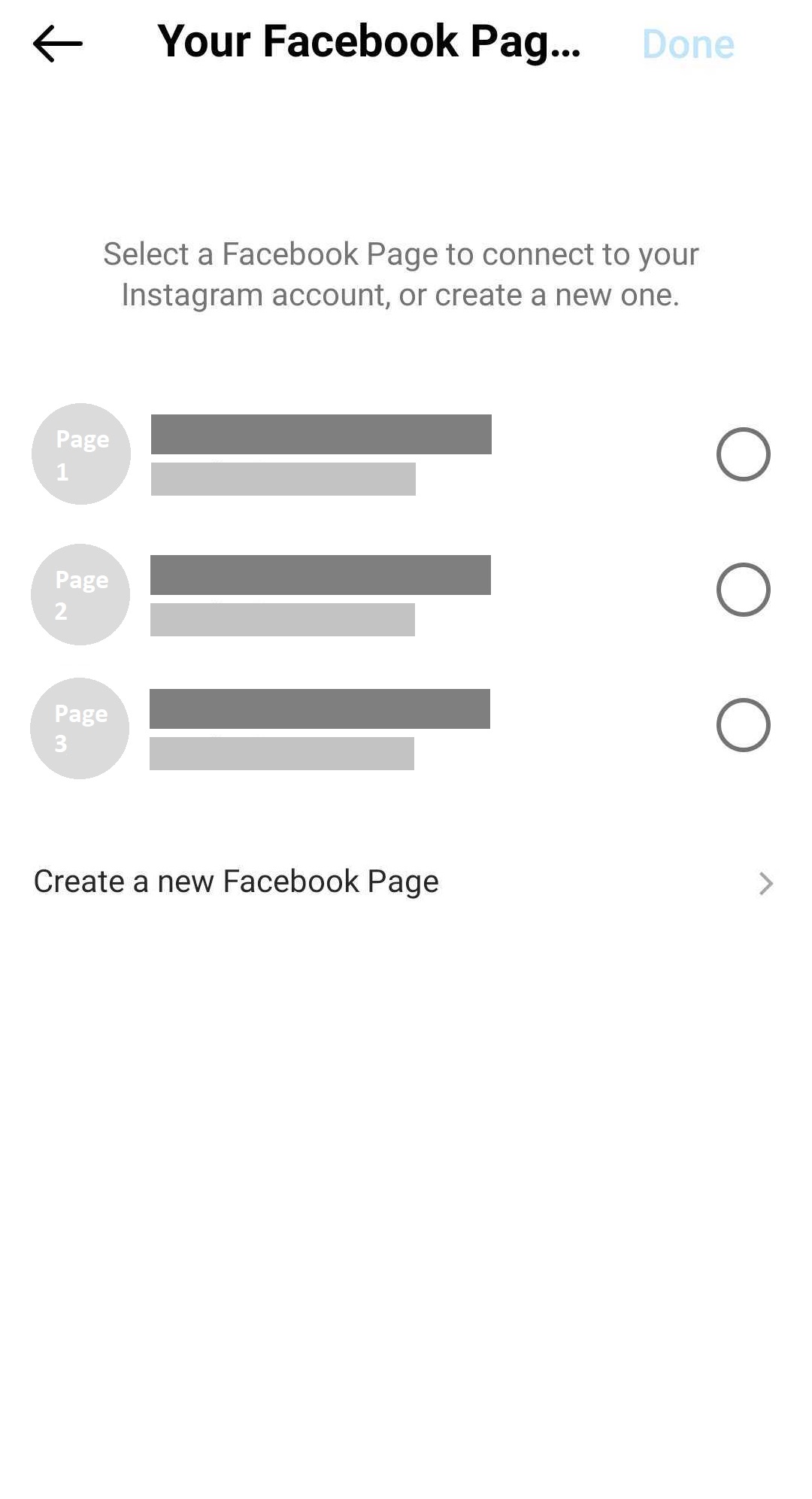Choose the Page 2 radio button
812x1499 pixels.
743,590
